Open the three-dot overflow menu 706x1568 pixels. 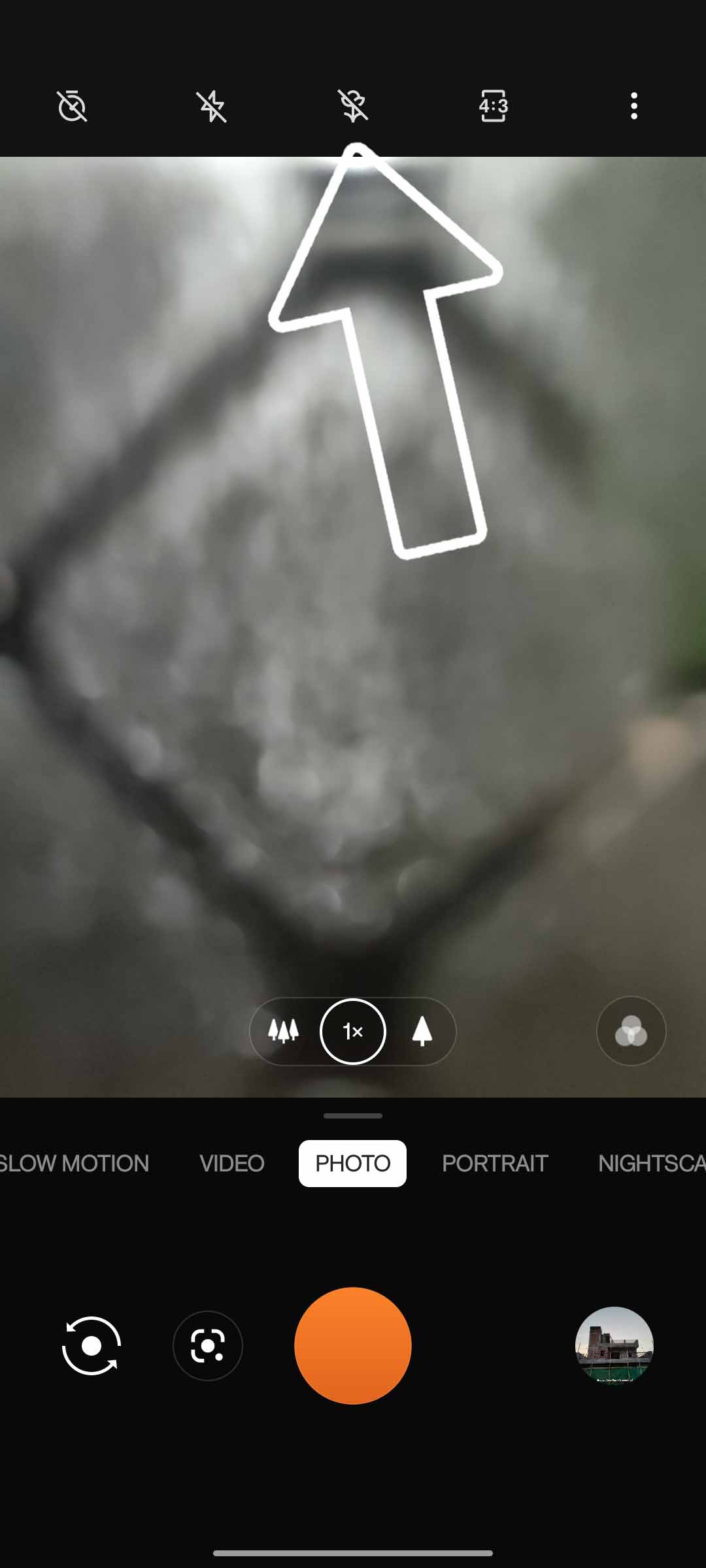point(633,106)
